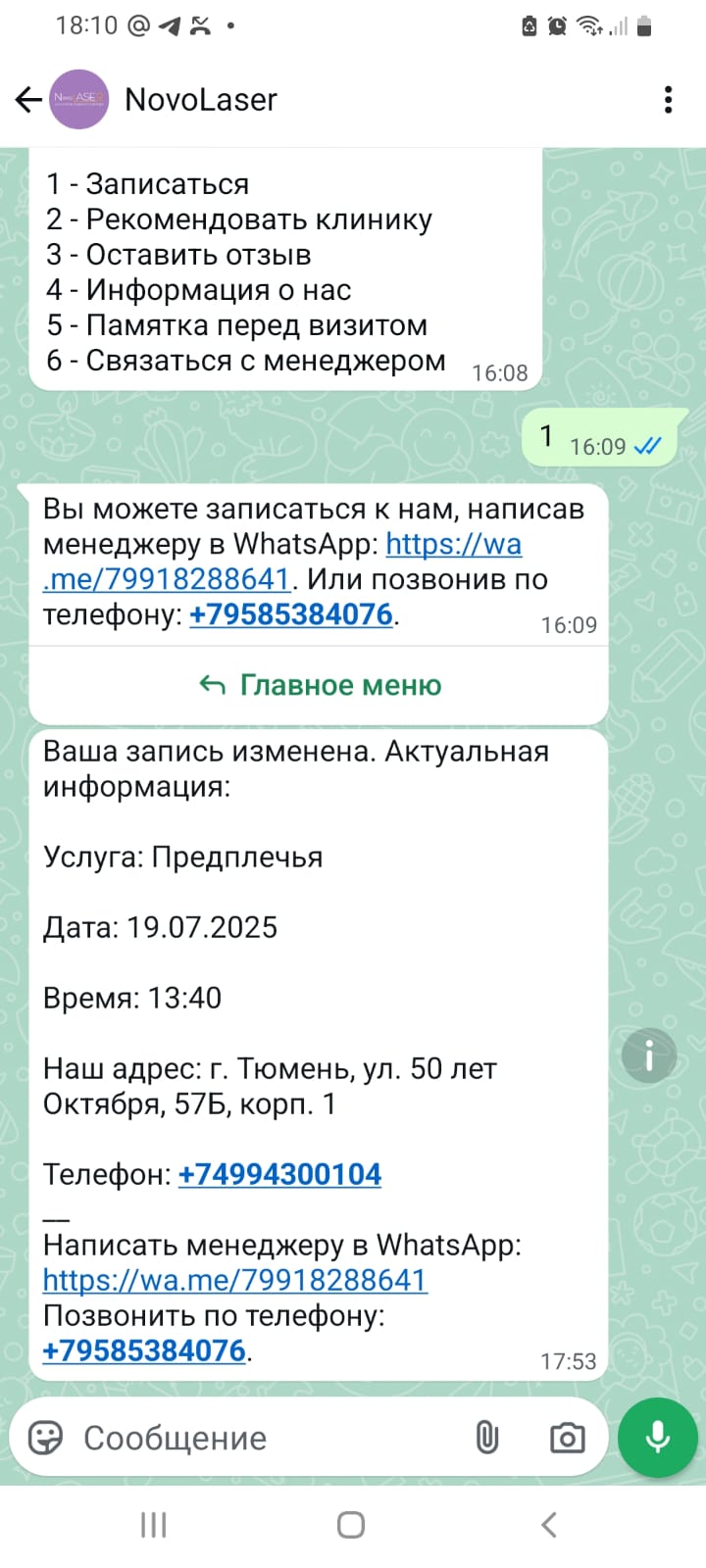Open the camera from the message bar
The height and width of the screenshot is (1568, 706).
pyautogui.click(x=567, y=1438)
